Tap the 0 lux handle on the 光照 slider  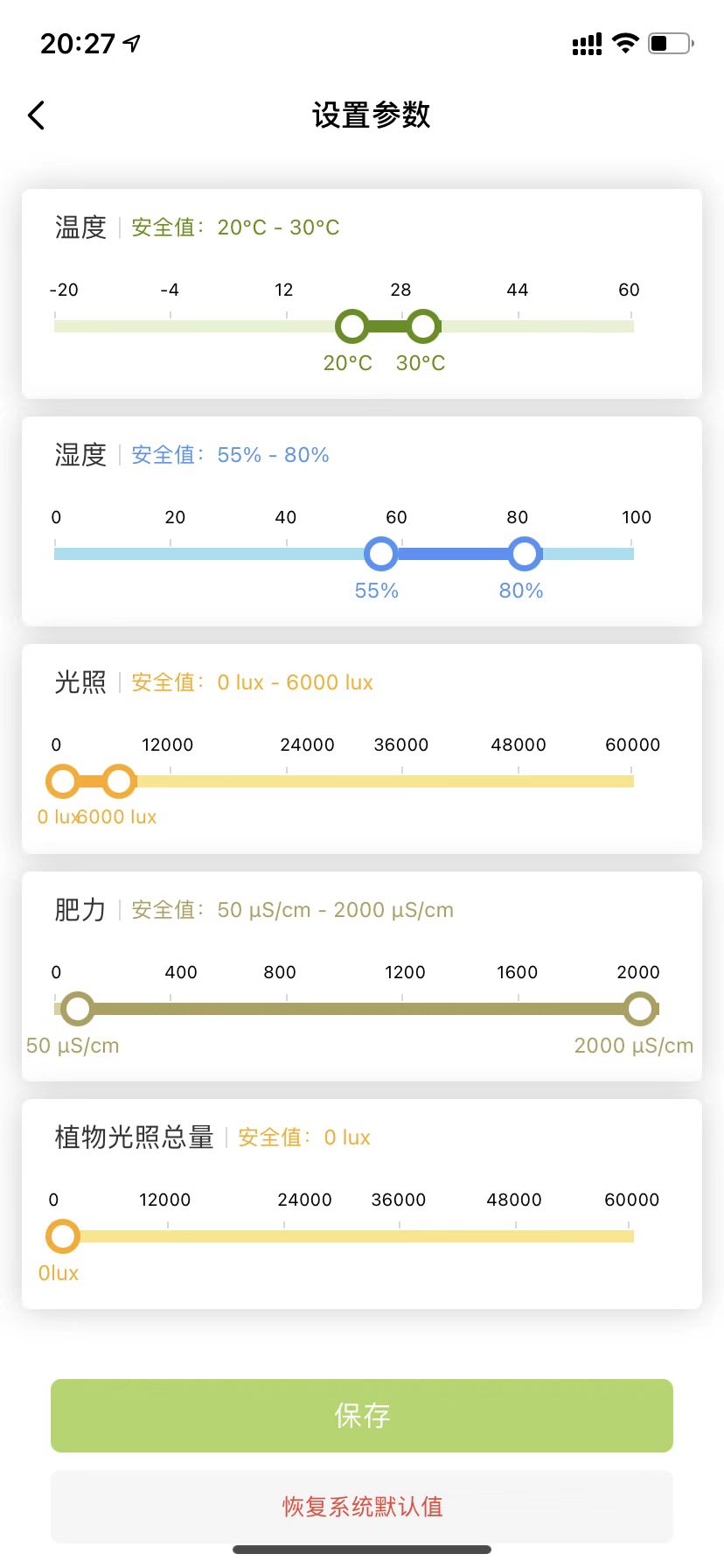coord(62,781)
